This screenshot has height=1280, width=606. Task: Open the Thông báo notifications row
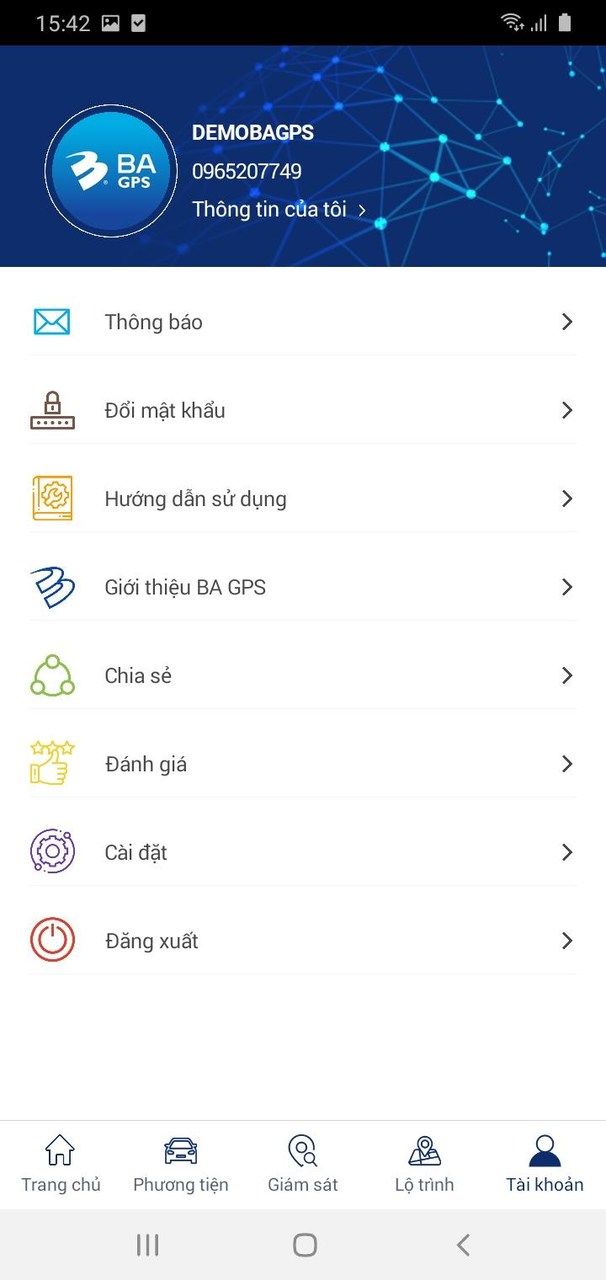click(303, 322)
